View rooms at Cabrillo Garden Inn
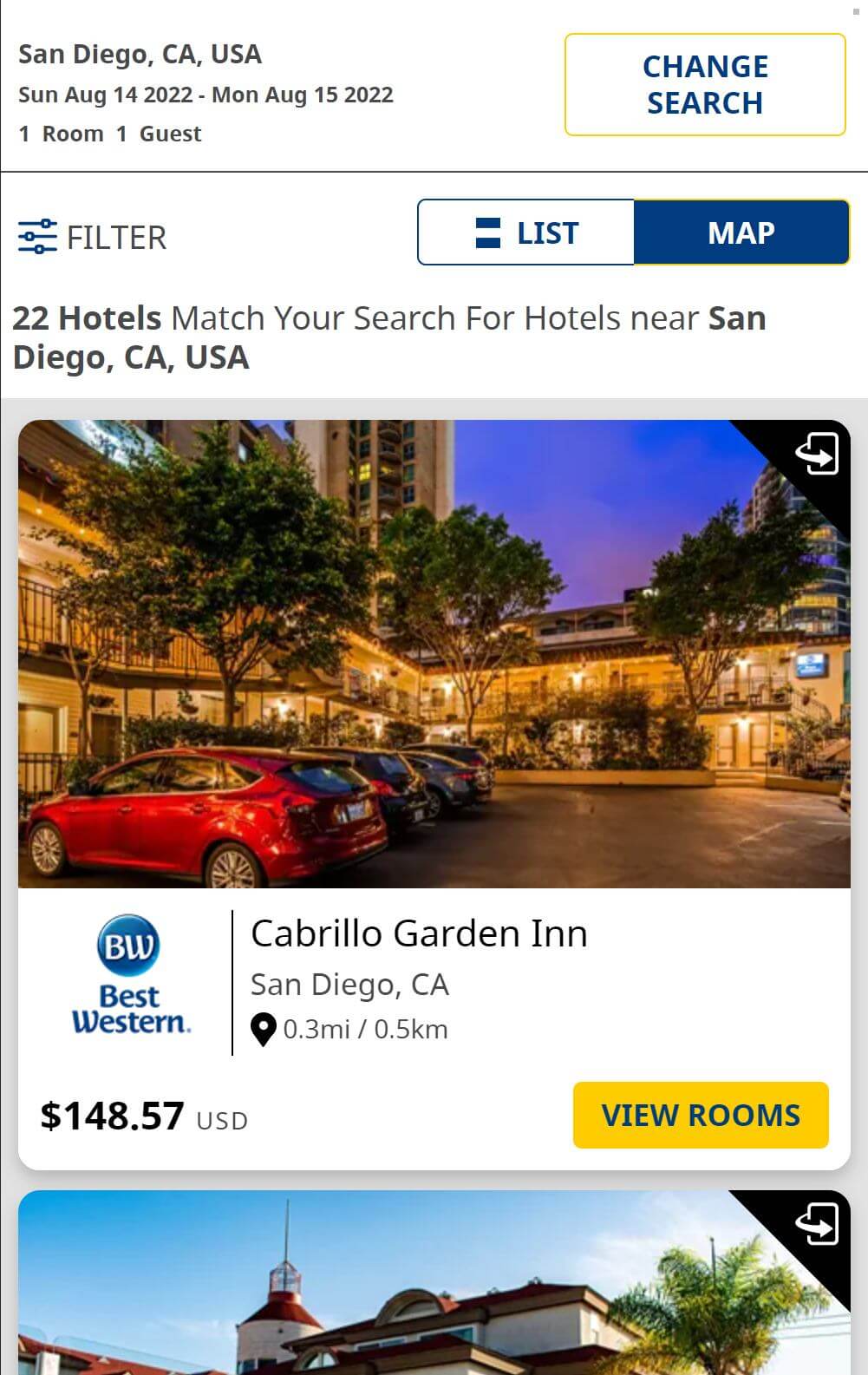The image size is (868, 1375). coord(700,1115)
